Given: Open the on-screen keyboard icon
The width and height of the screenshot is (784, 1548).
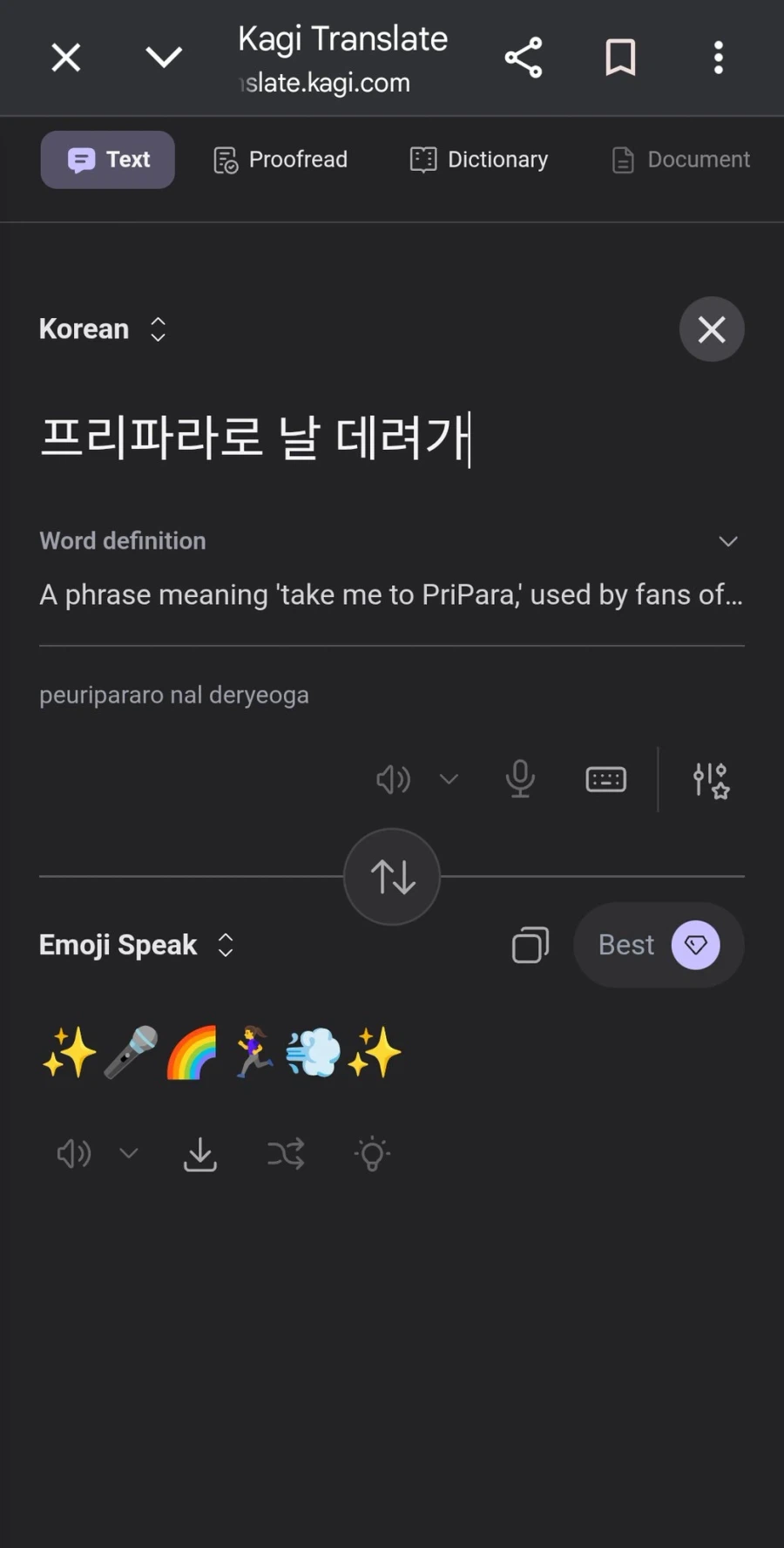Looking at the screenshot, I should pyautogui.click(x=605, y=779).
